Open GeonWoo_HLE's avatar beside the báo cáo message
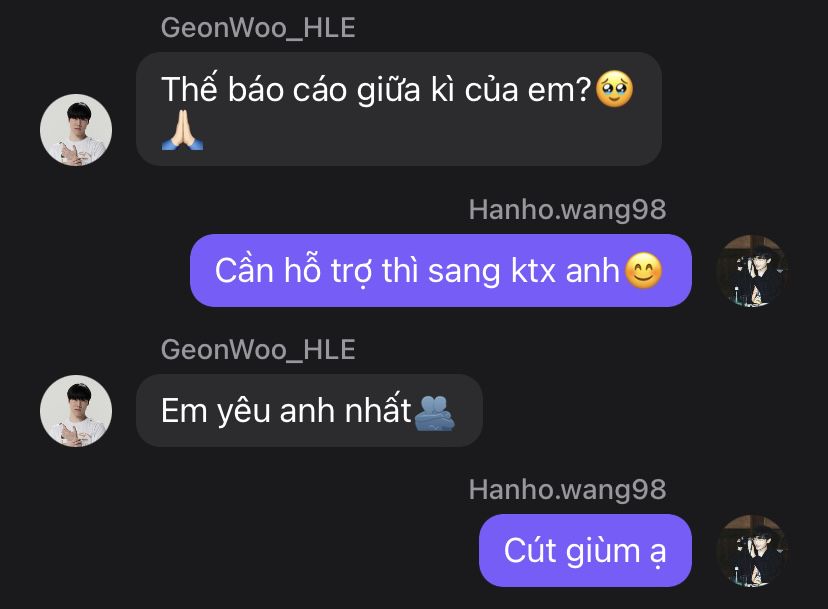 point(75,130)
